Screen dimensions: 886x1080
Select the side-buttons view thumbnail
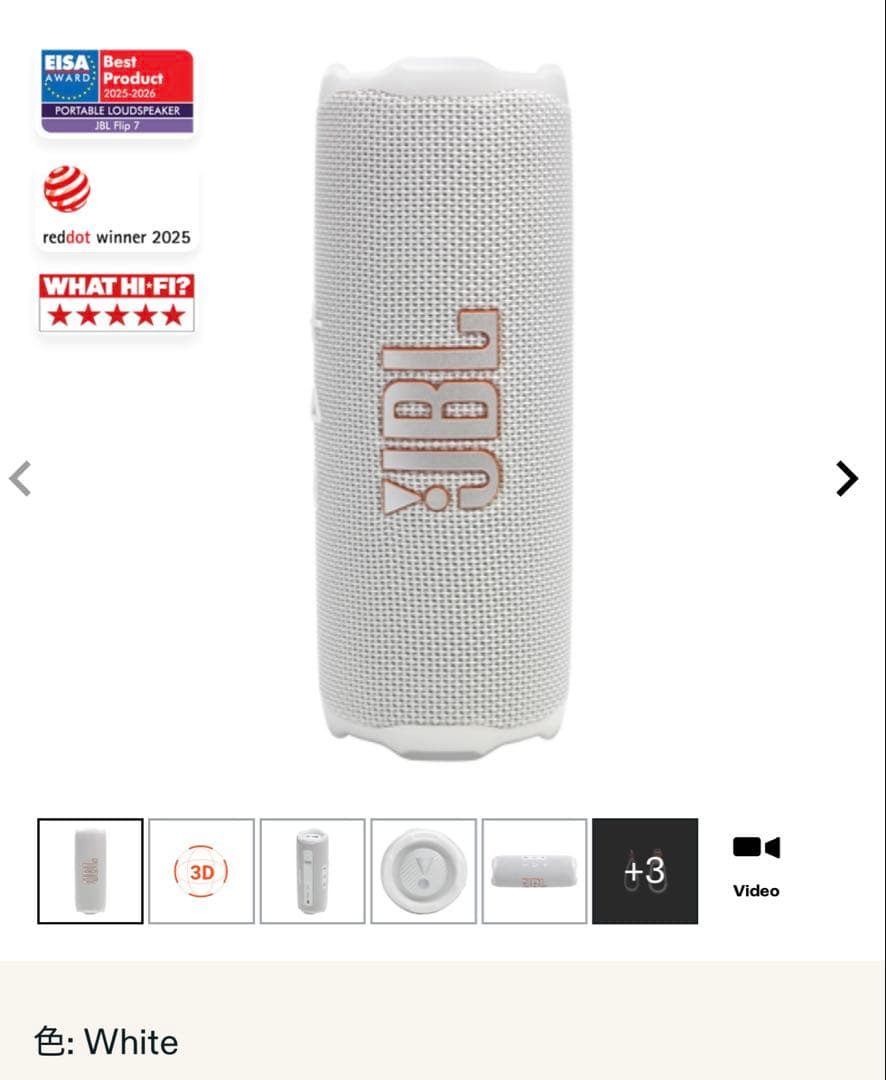click(311, 870)
